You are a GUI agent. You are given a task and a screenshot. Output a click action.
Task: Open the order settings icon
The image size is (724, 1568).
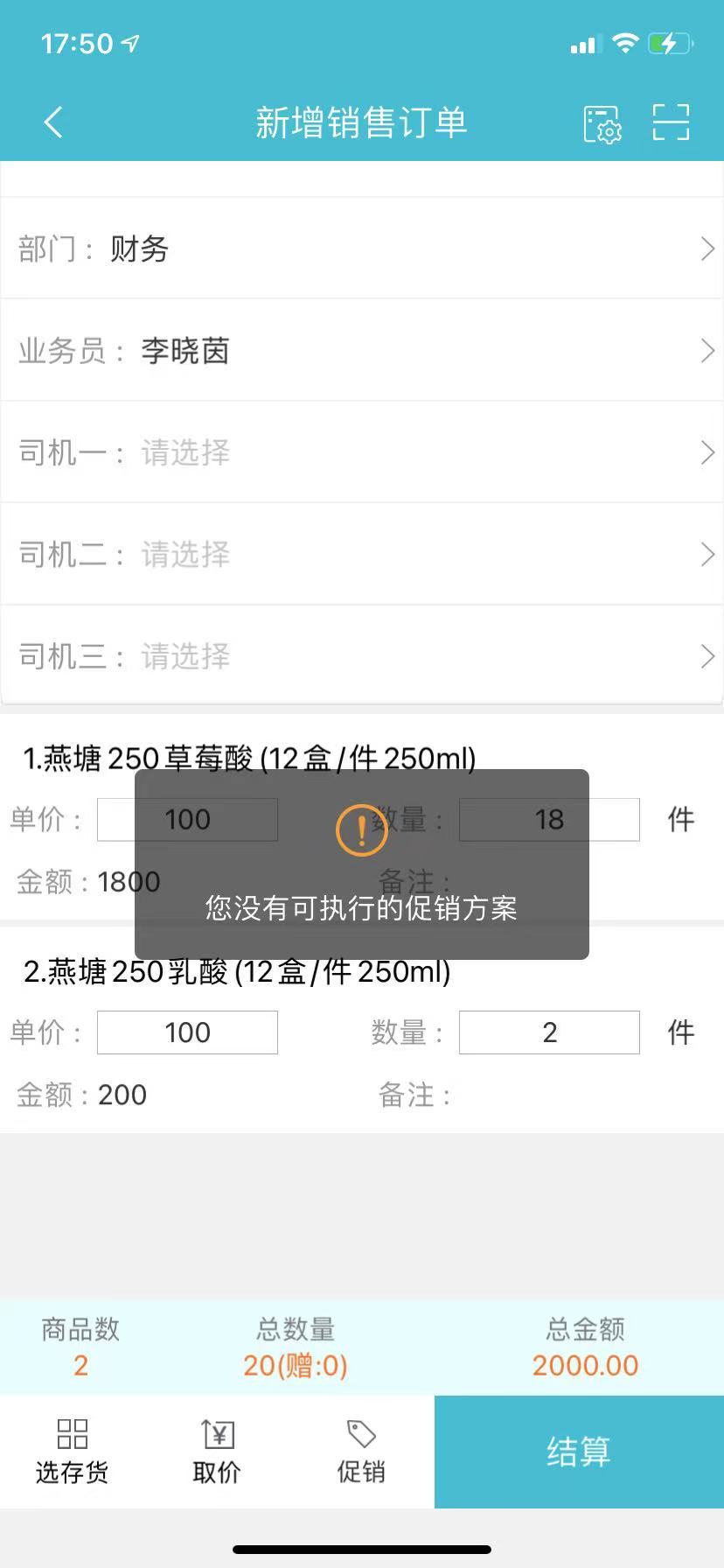[x=602, y=123]
